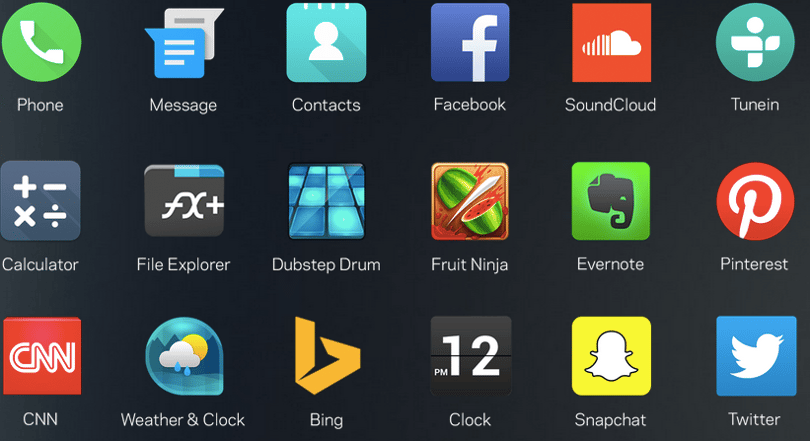
Task: Launch Bing
Action: tap(326, 357)
